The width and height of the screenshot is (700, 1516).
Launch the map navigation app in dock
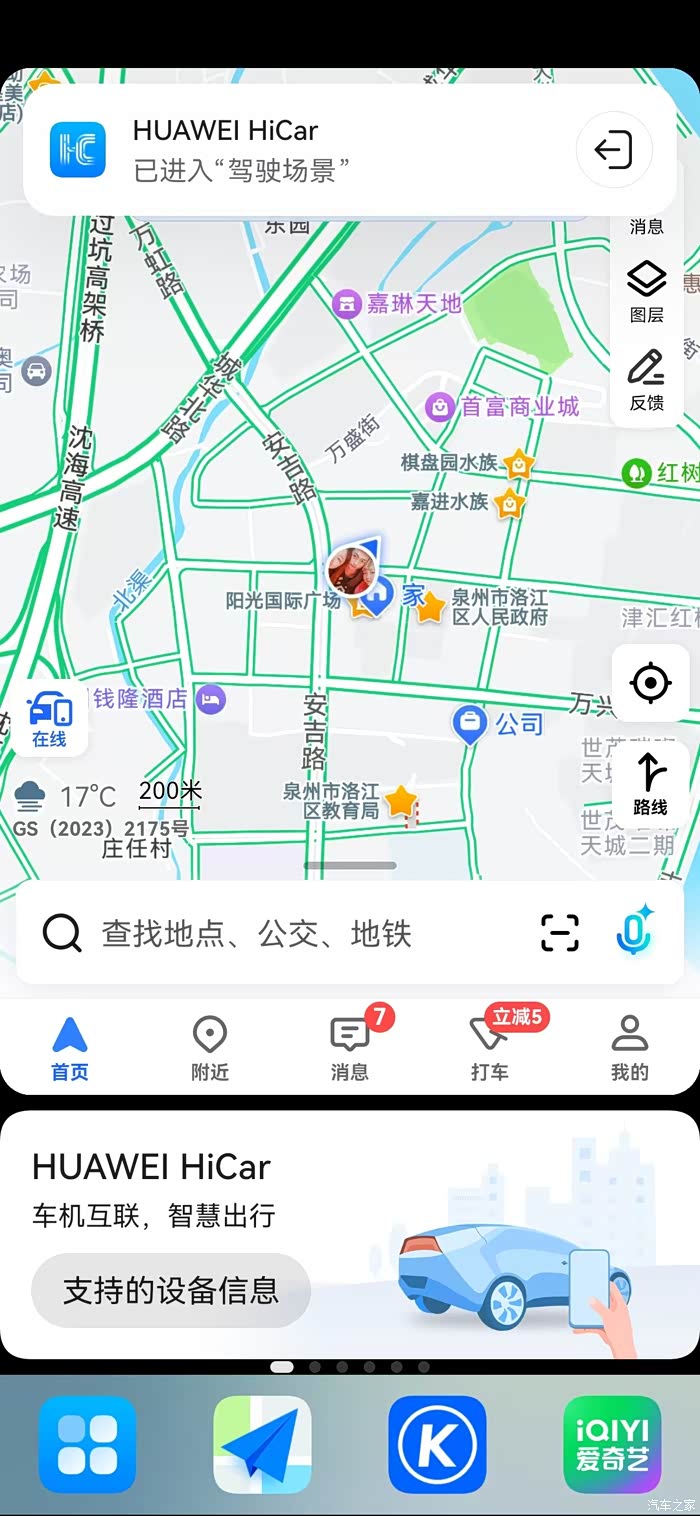click(x=262, y=1445)
